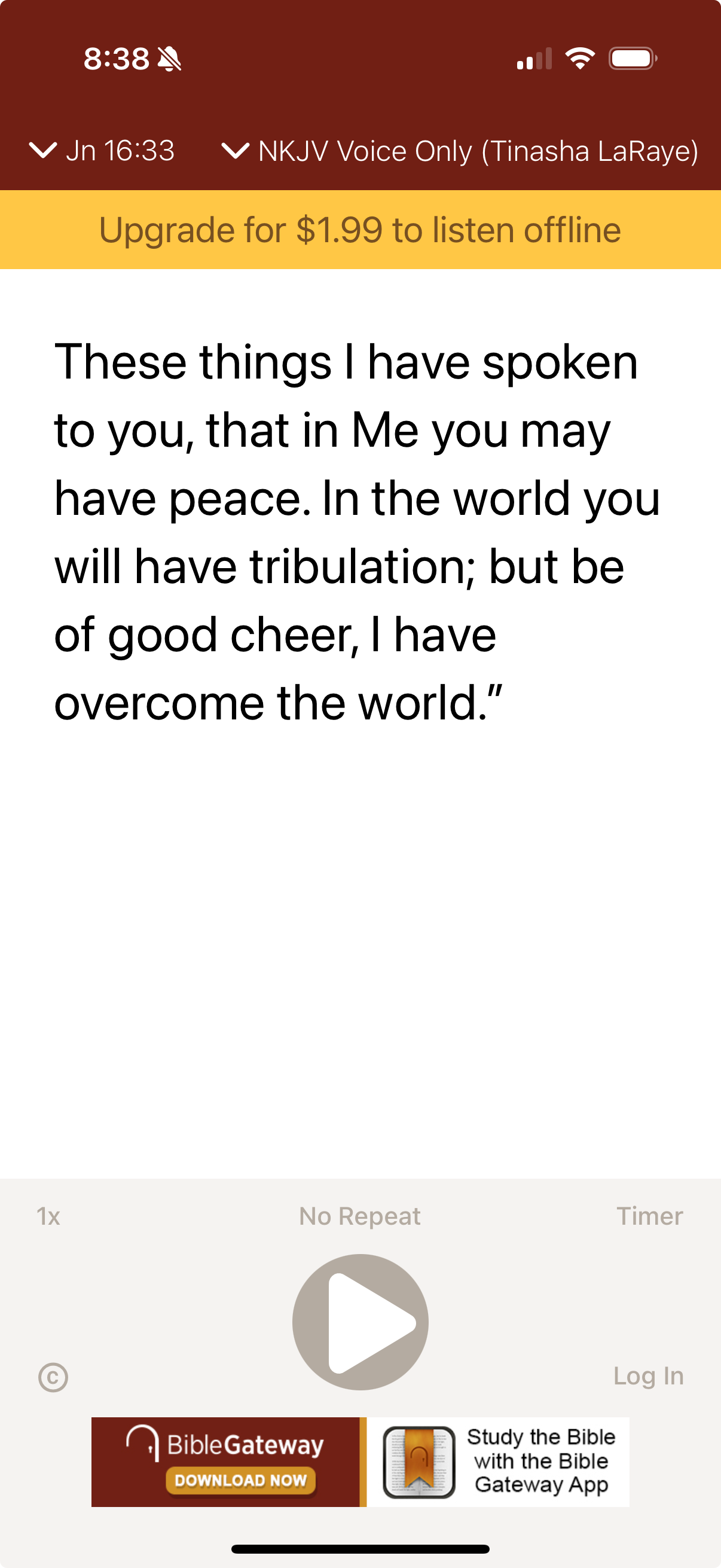Image resolution: width=721 pixels, height=1568 pixels.
Task: Toggle the No Repeat setting
Action: [359, 1216]
